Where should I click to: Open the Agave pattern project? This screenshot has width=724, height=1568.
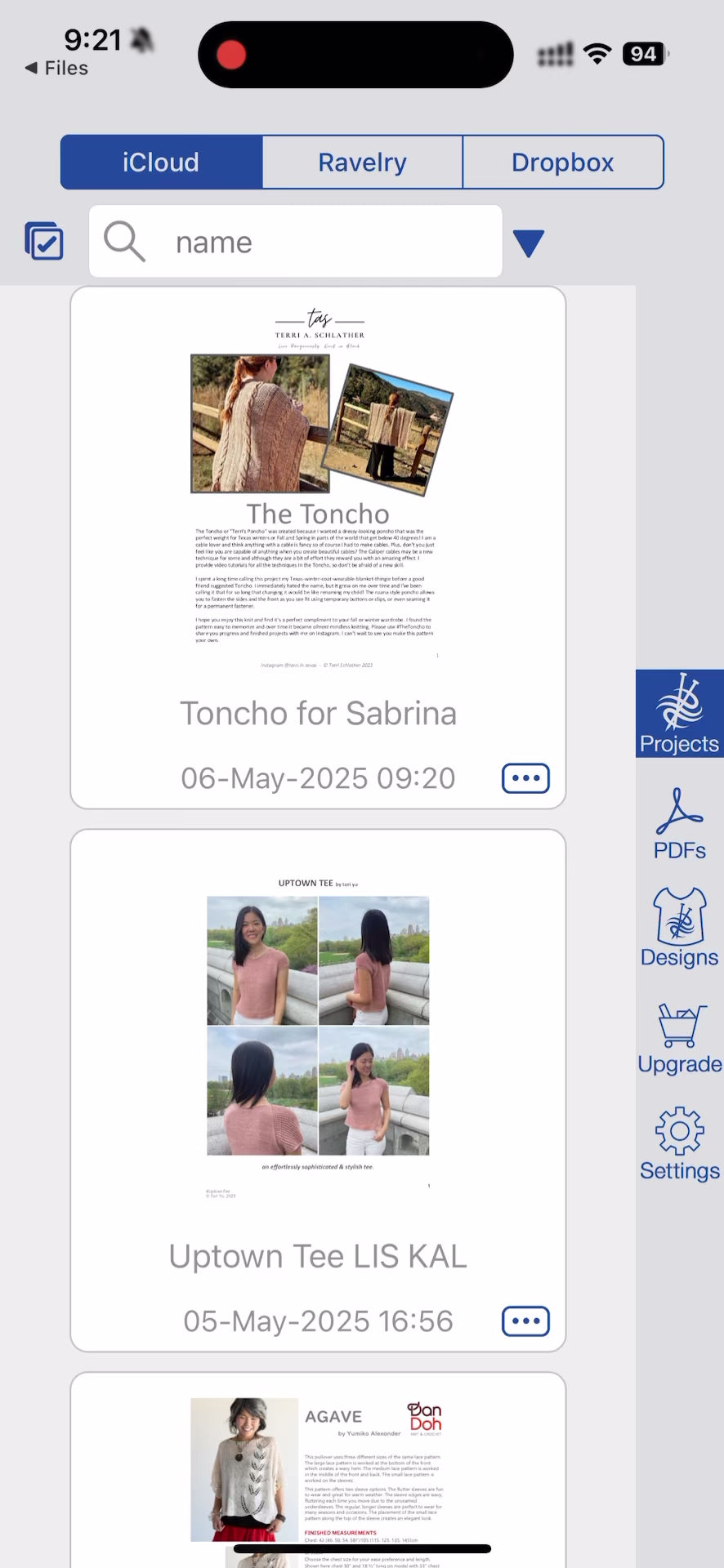[318, 1470]
